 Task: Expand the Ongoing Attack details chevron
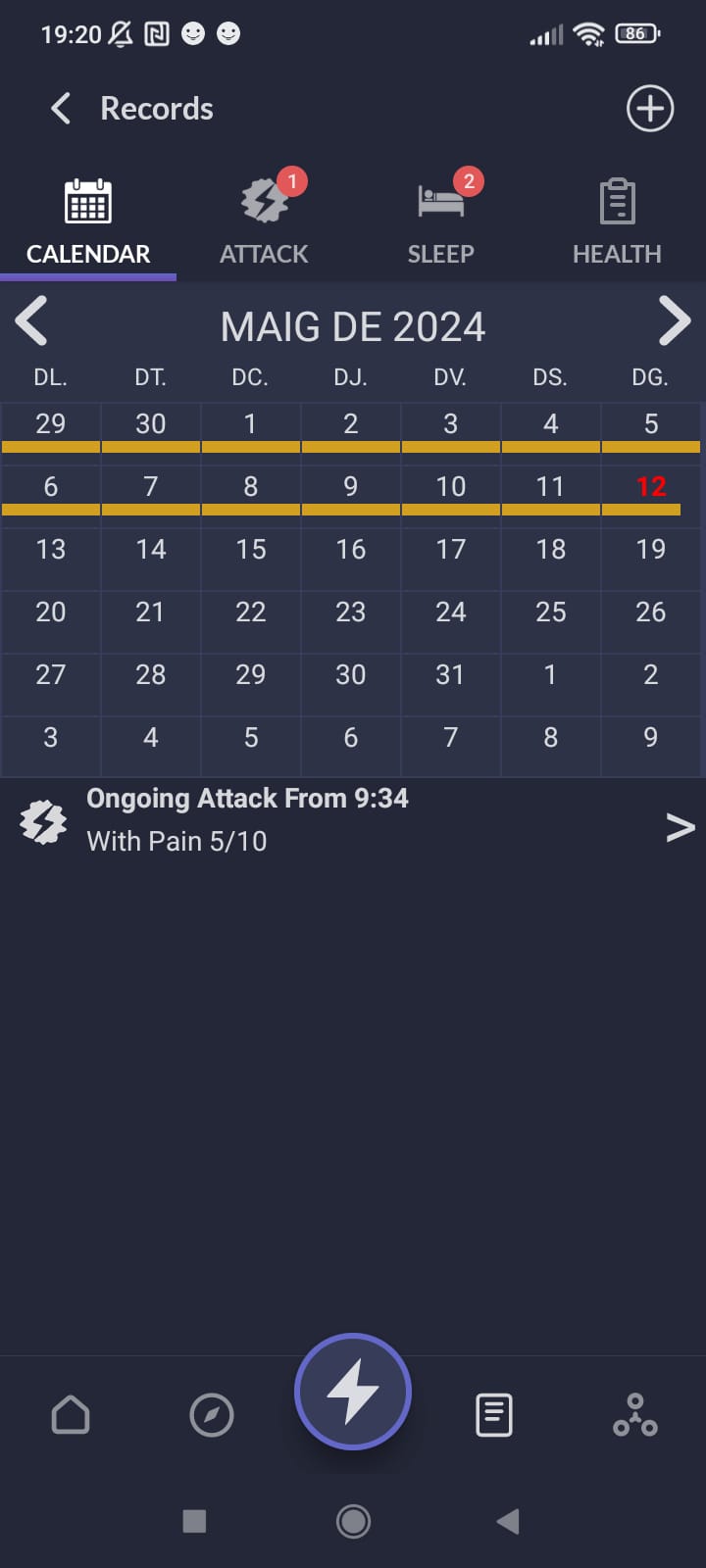(681, 828)
